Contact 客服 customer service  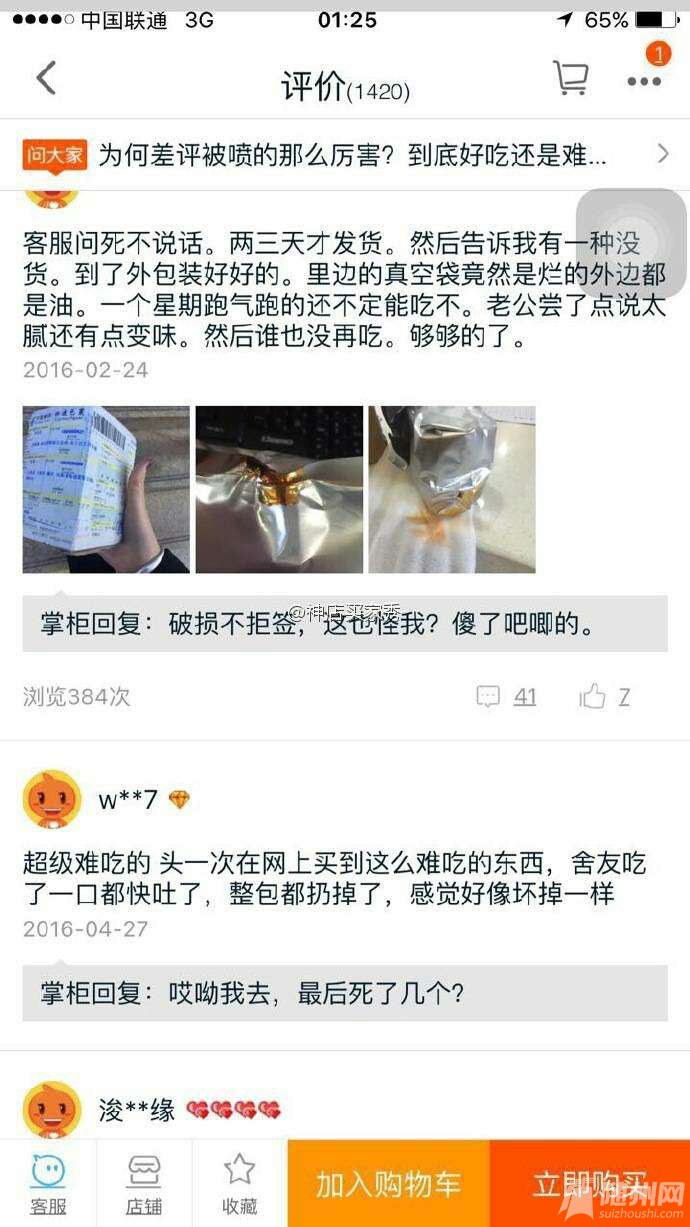point(48,1184)
